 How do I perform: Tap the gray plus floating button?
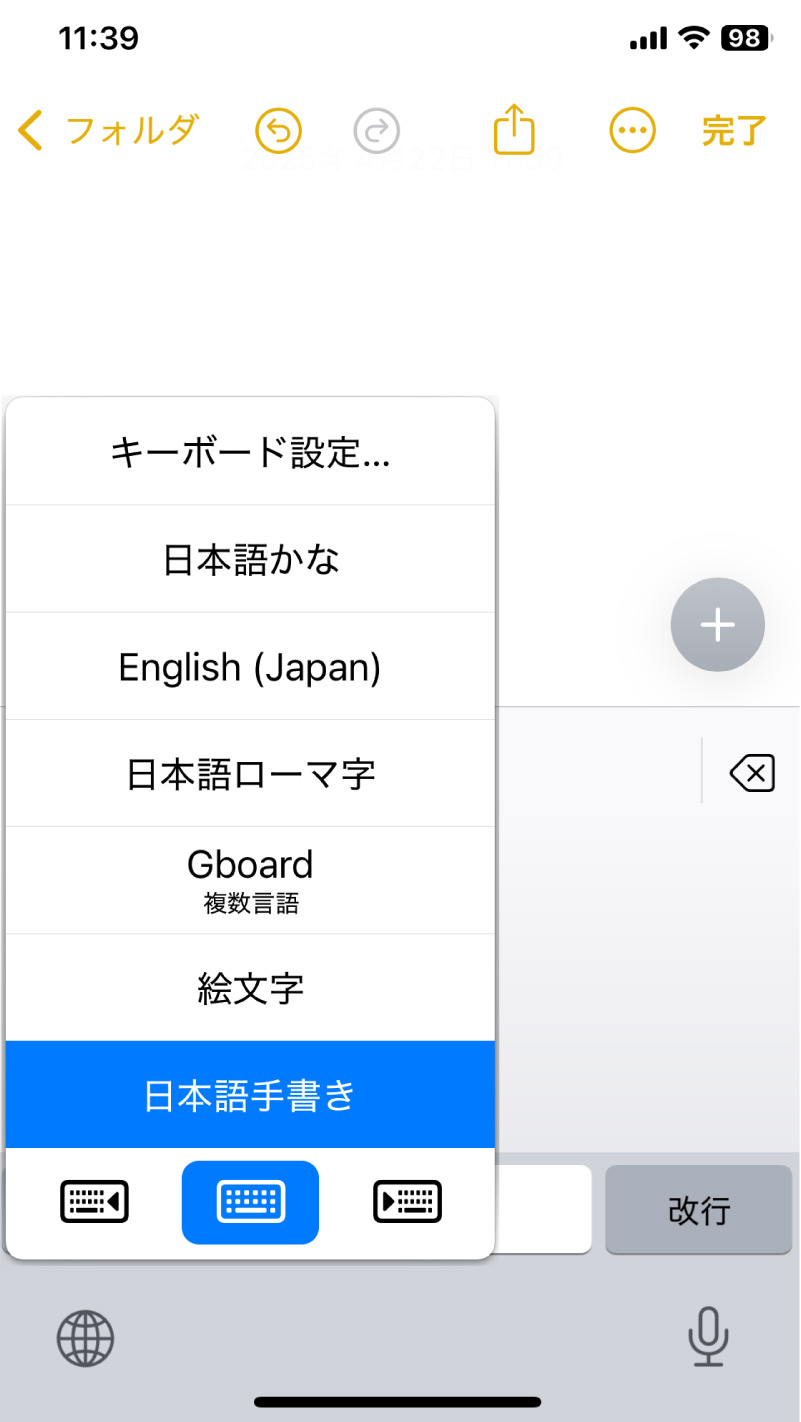(x=717, y=625)
